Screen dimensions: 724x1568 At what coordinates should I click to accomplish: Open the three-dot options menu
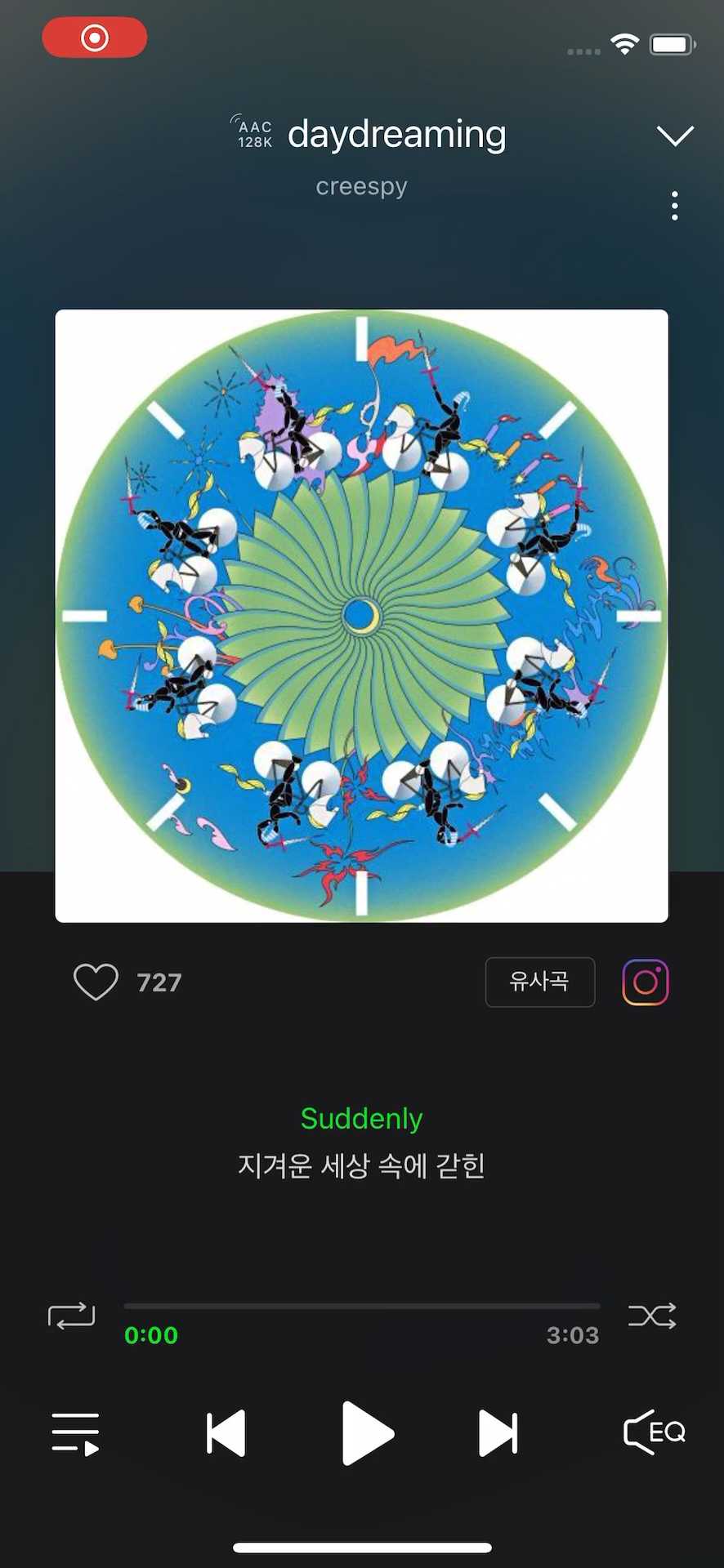tap(674, 206)
